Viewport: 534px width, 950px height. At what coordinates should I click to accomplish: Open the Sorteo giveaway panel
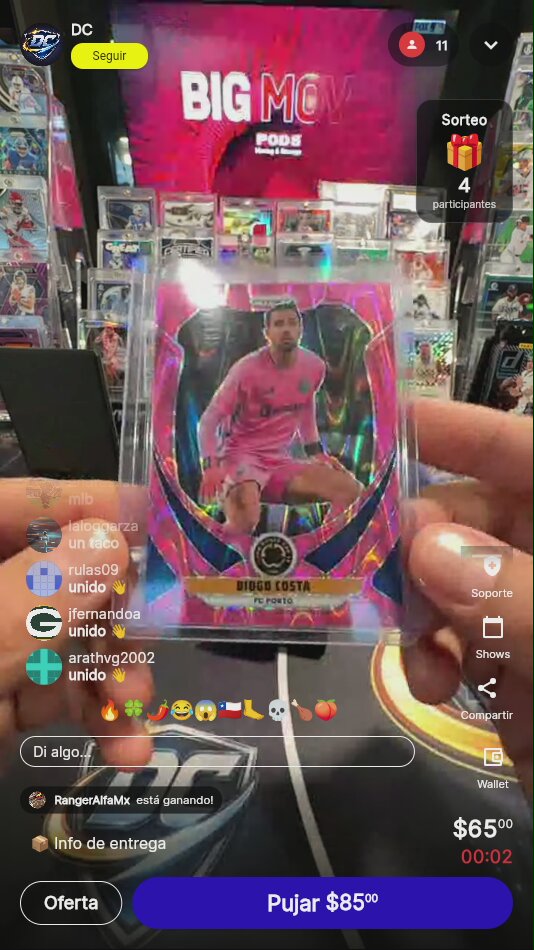(464, 161)
